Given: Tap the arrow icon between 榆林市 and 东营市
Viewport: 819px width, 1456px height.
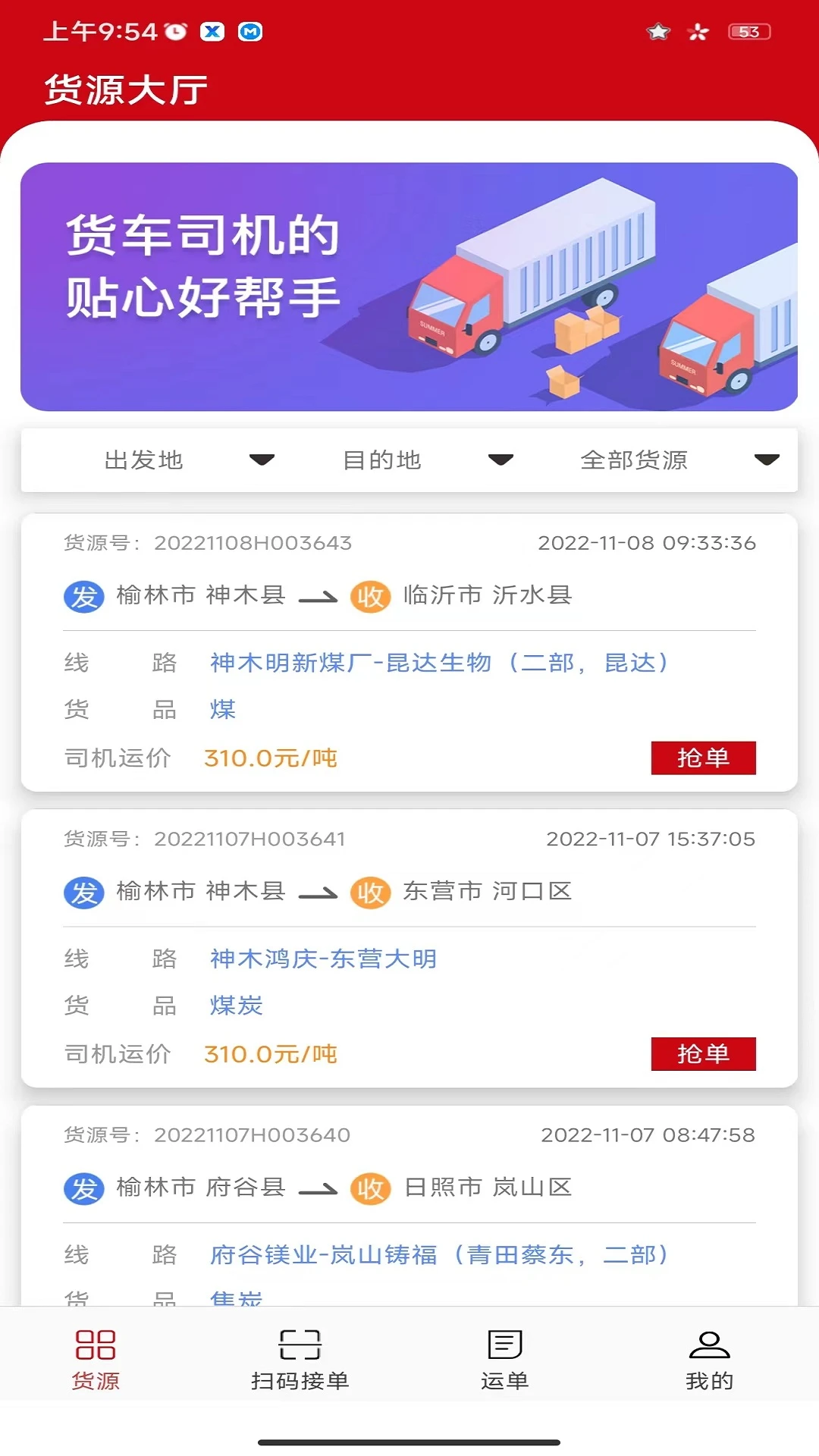Looking at the screenshot, I should tap(319, 892).
